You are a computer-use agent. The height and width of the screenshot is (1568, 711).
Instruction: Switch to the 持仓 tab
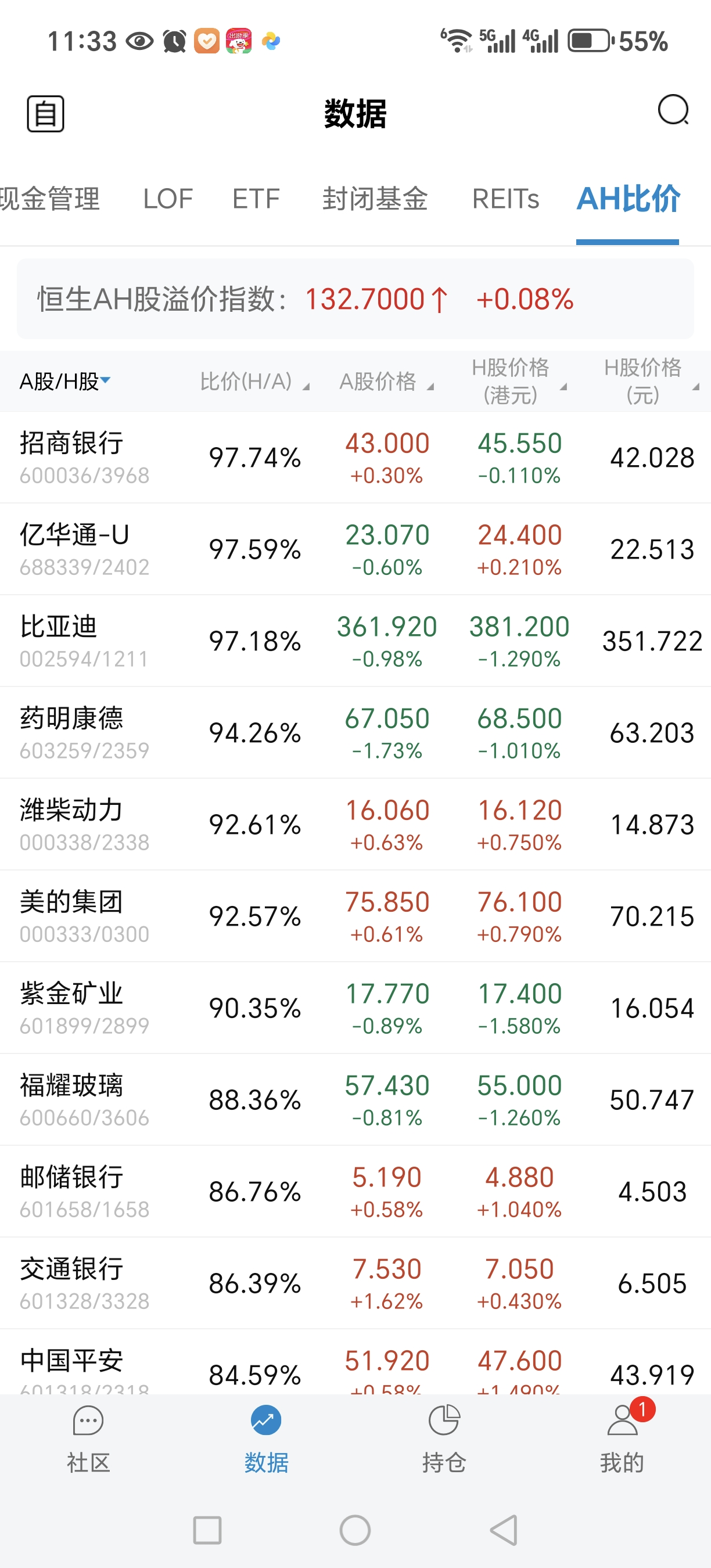[444, 1440]
